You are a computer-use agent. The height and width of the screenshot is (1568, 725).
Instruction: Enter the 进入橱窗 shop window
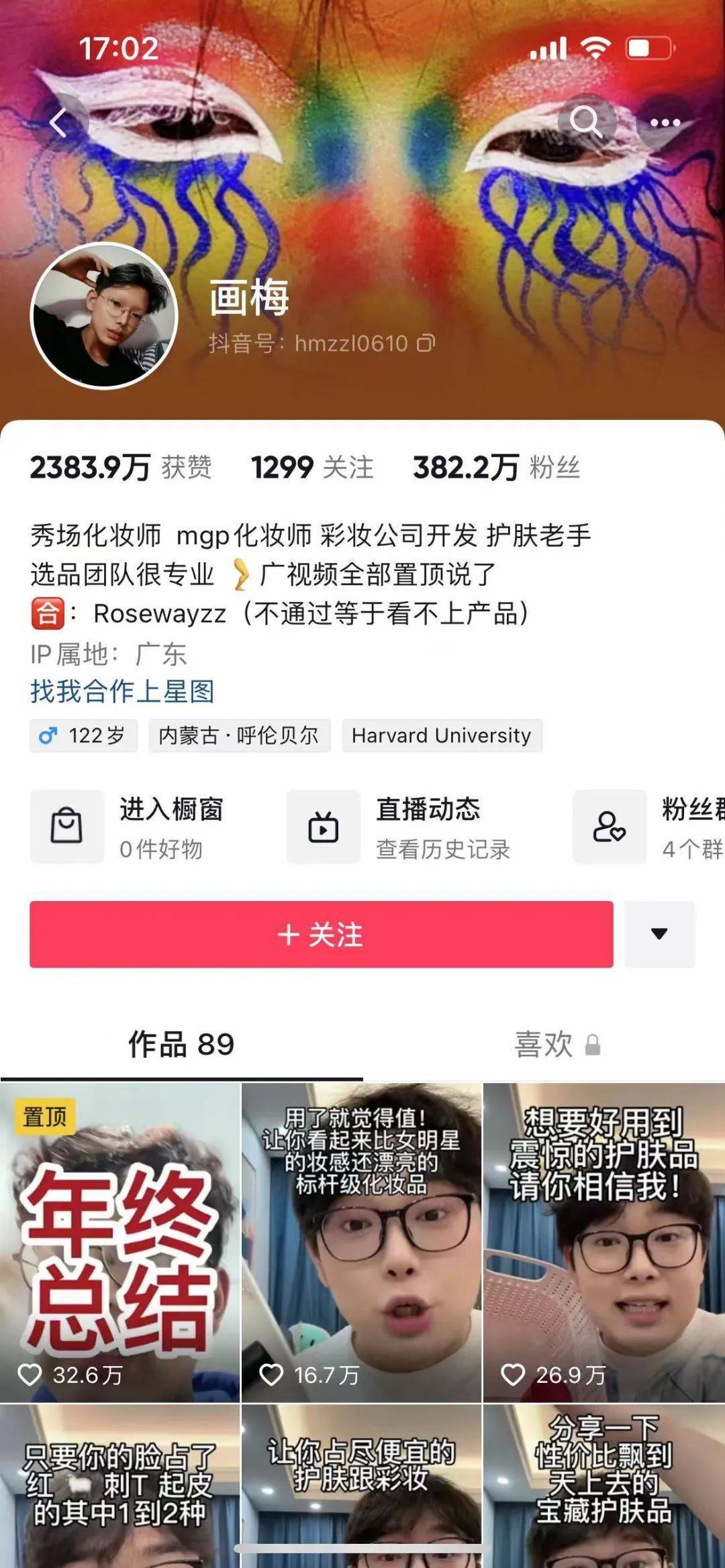[x=134, y=827]
